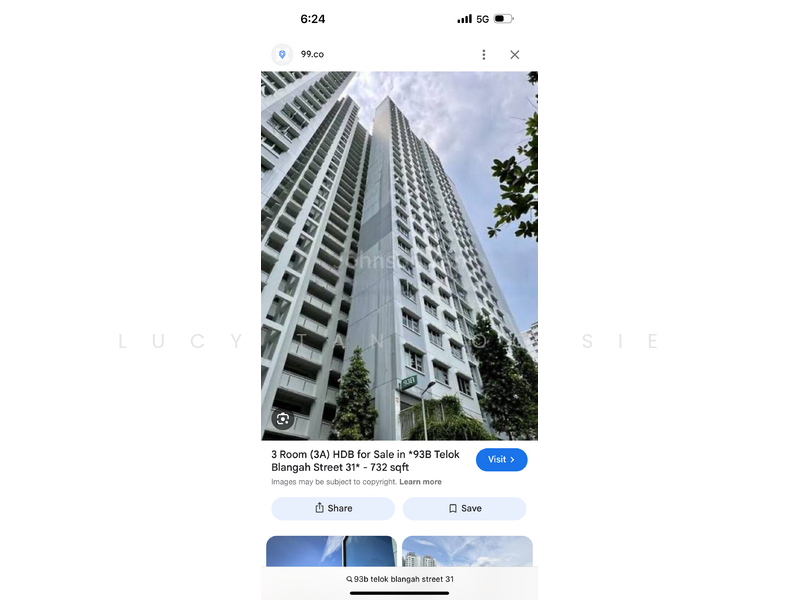Open the 99.co source site
Viewport: 800px width, 600px height.
tap(312, 55)
